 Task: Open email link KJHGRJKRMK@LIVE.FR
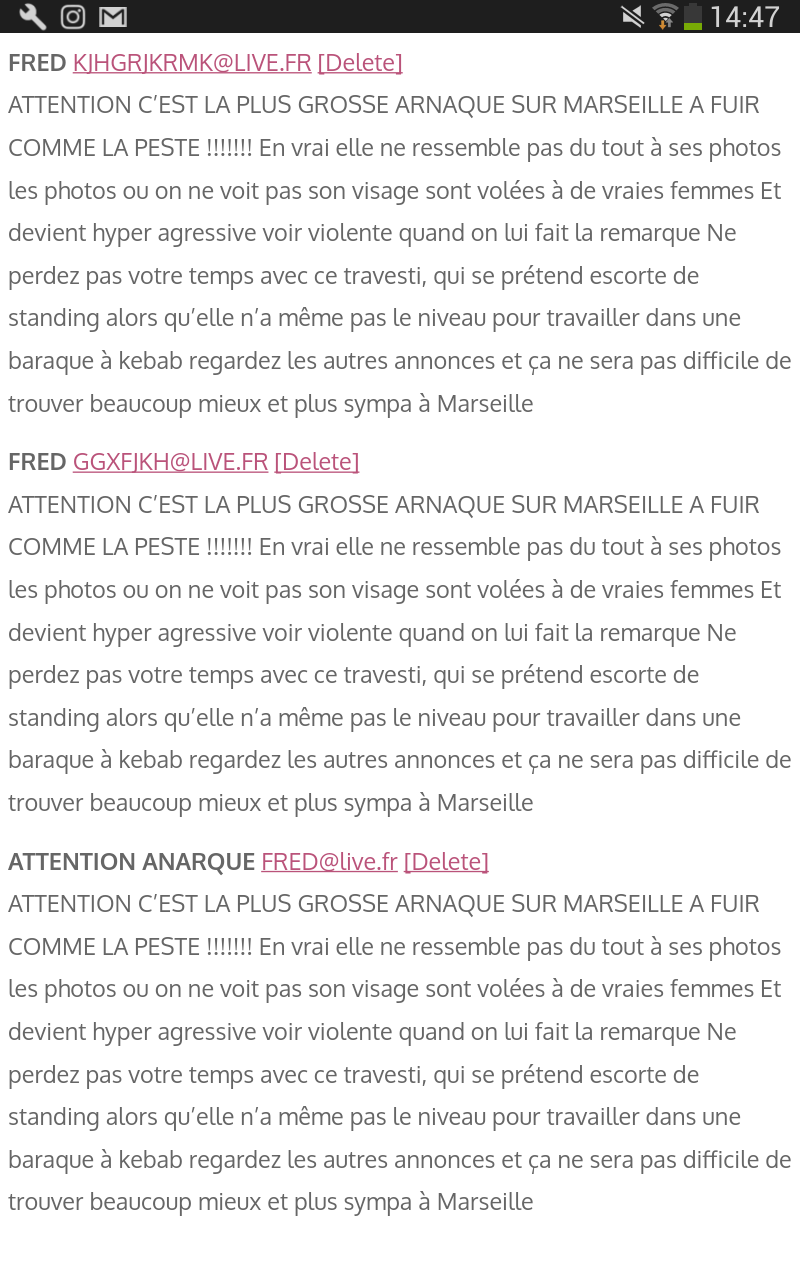point(192,63)
